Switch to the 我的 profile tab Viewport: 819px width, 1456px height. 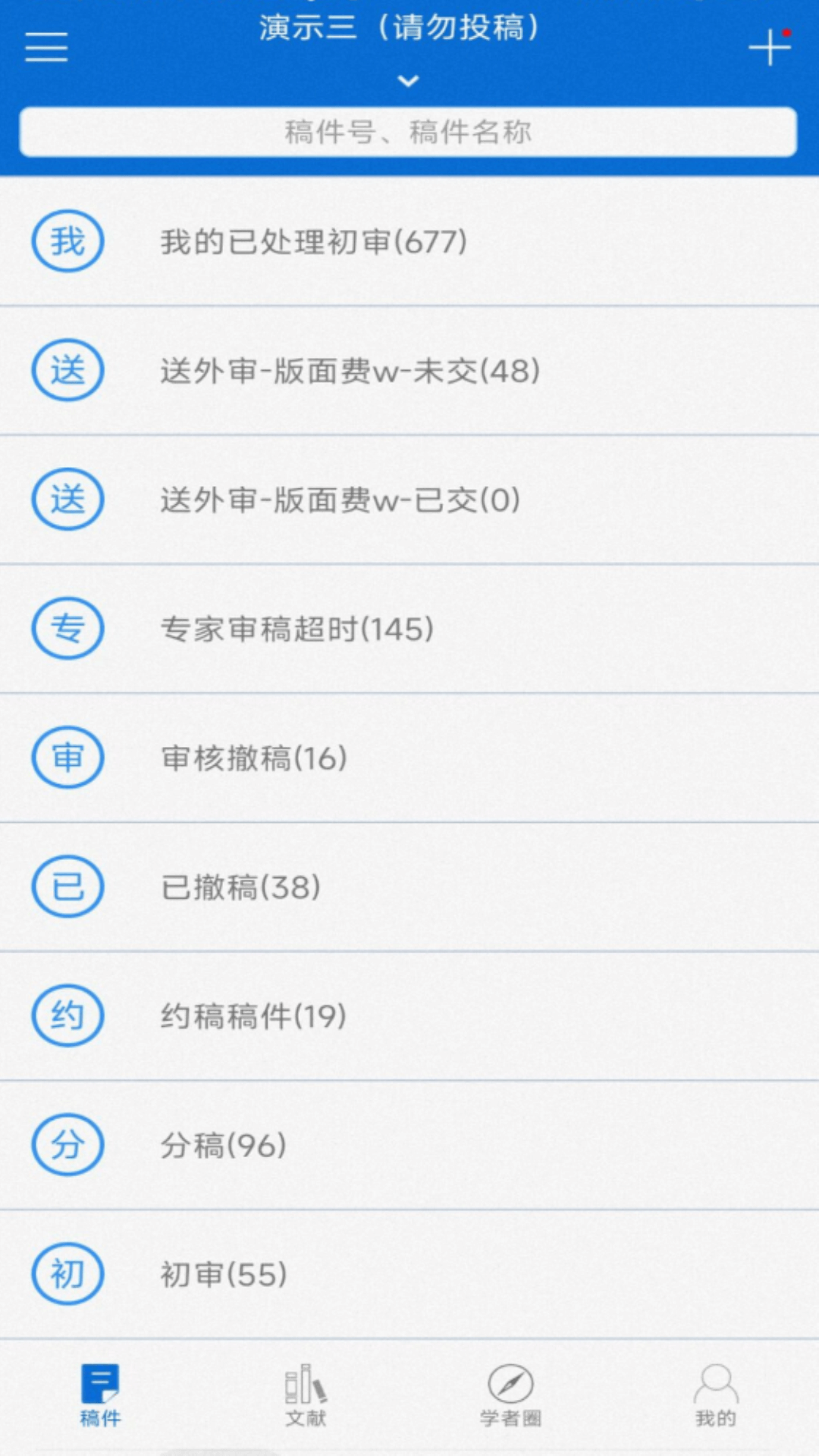click(x=715, y=1395)
